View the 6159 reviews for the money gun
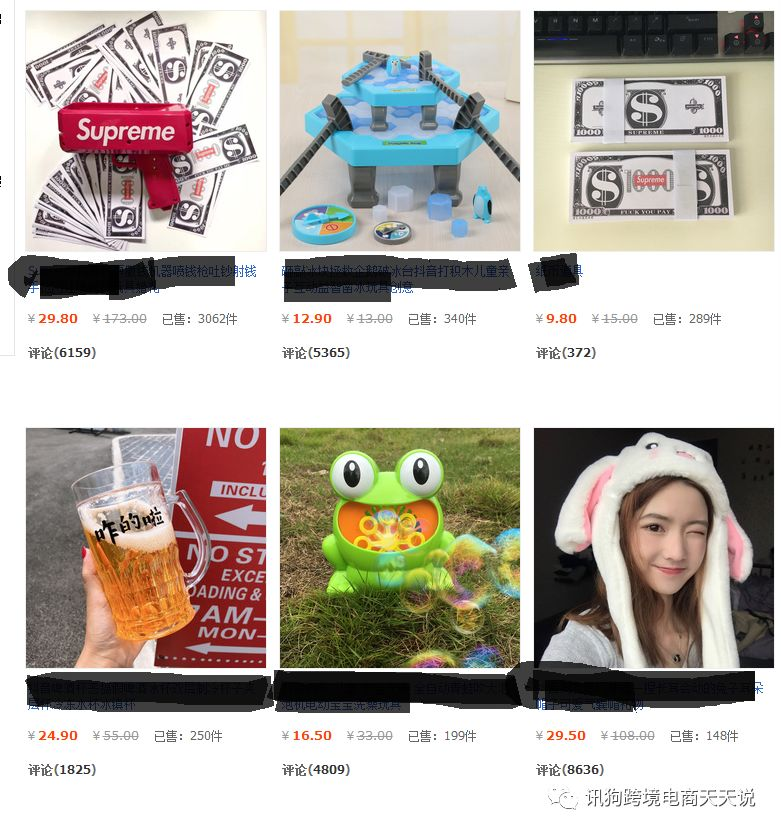Screen dimensions: 781x832 62,353
